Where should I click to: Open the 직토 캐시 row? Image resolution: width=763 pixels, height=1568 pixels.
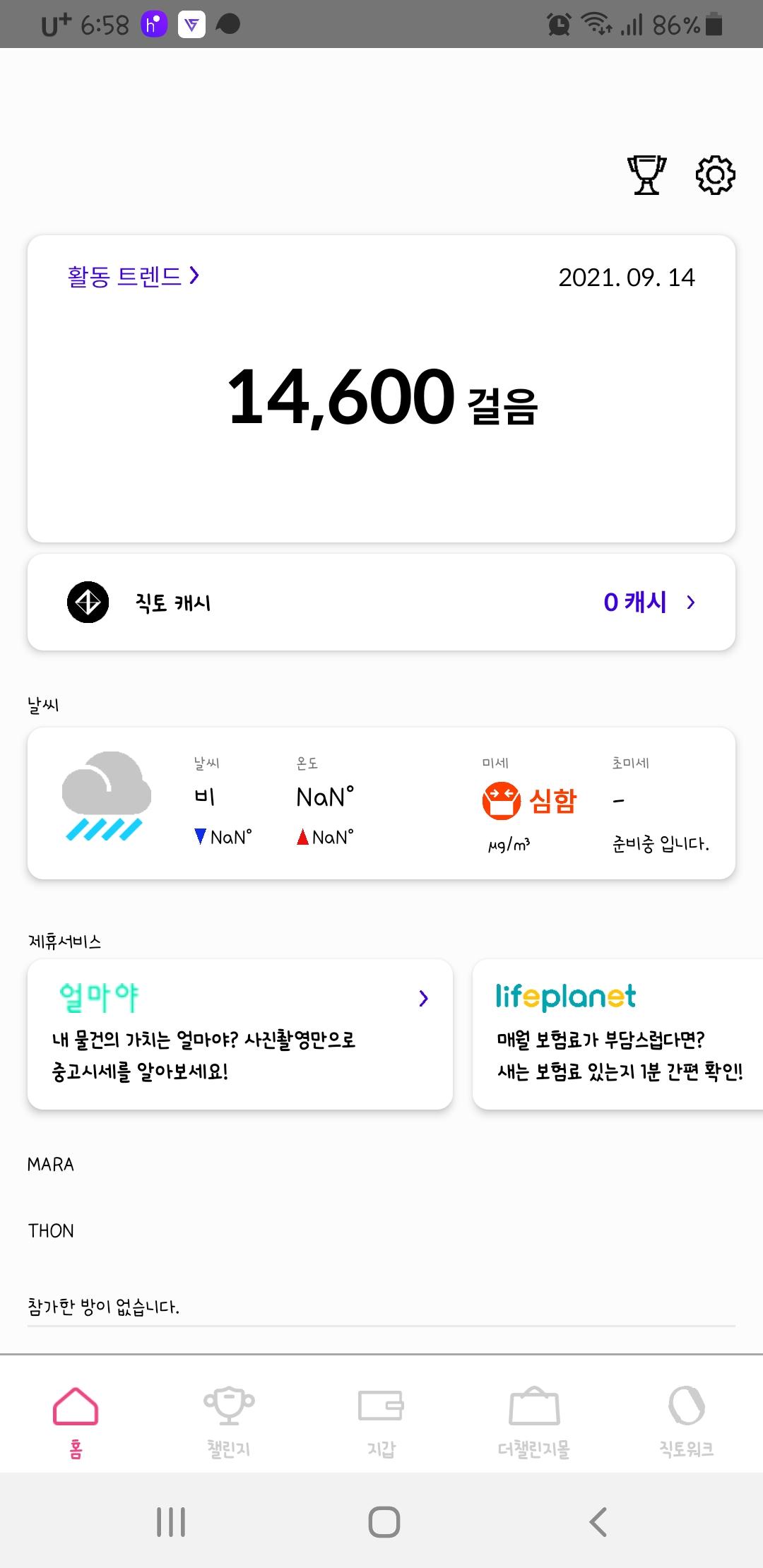(x=381, y=602)
